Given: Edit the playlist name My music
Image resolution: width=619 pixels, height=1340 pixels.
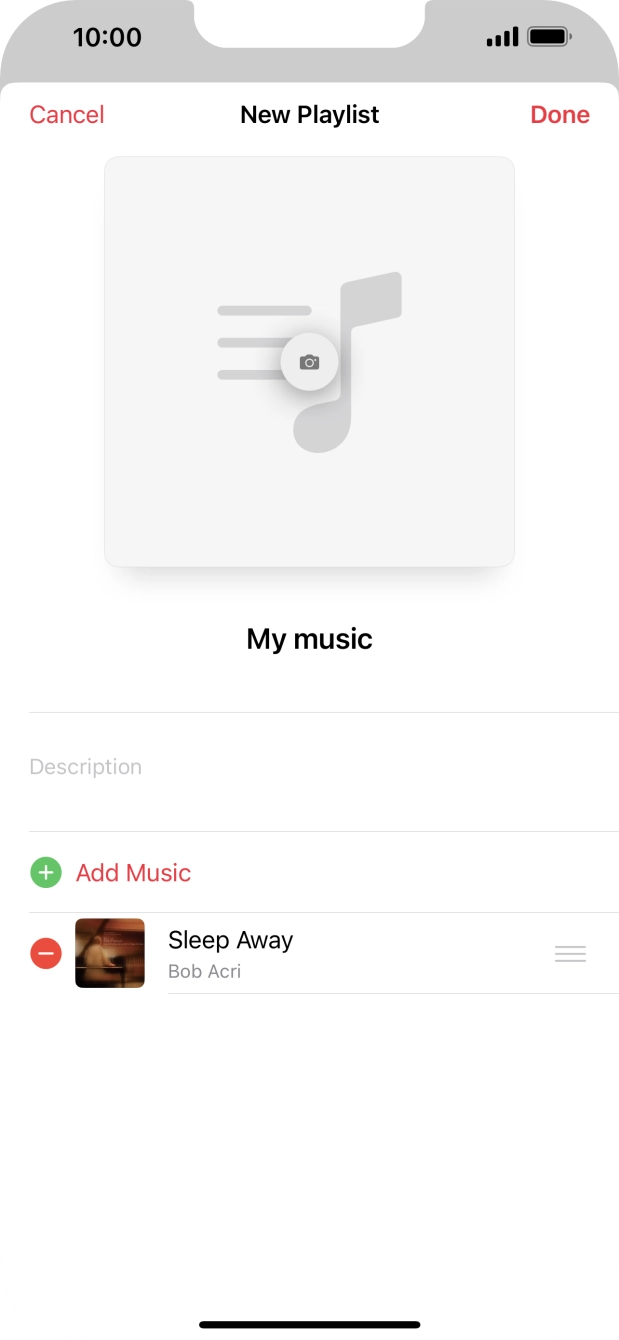Looking at the screenshot, I should click(x=309, y=639).
